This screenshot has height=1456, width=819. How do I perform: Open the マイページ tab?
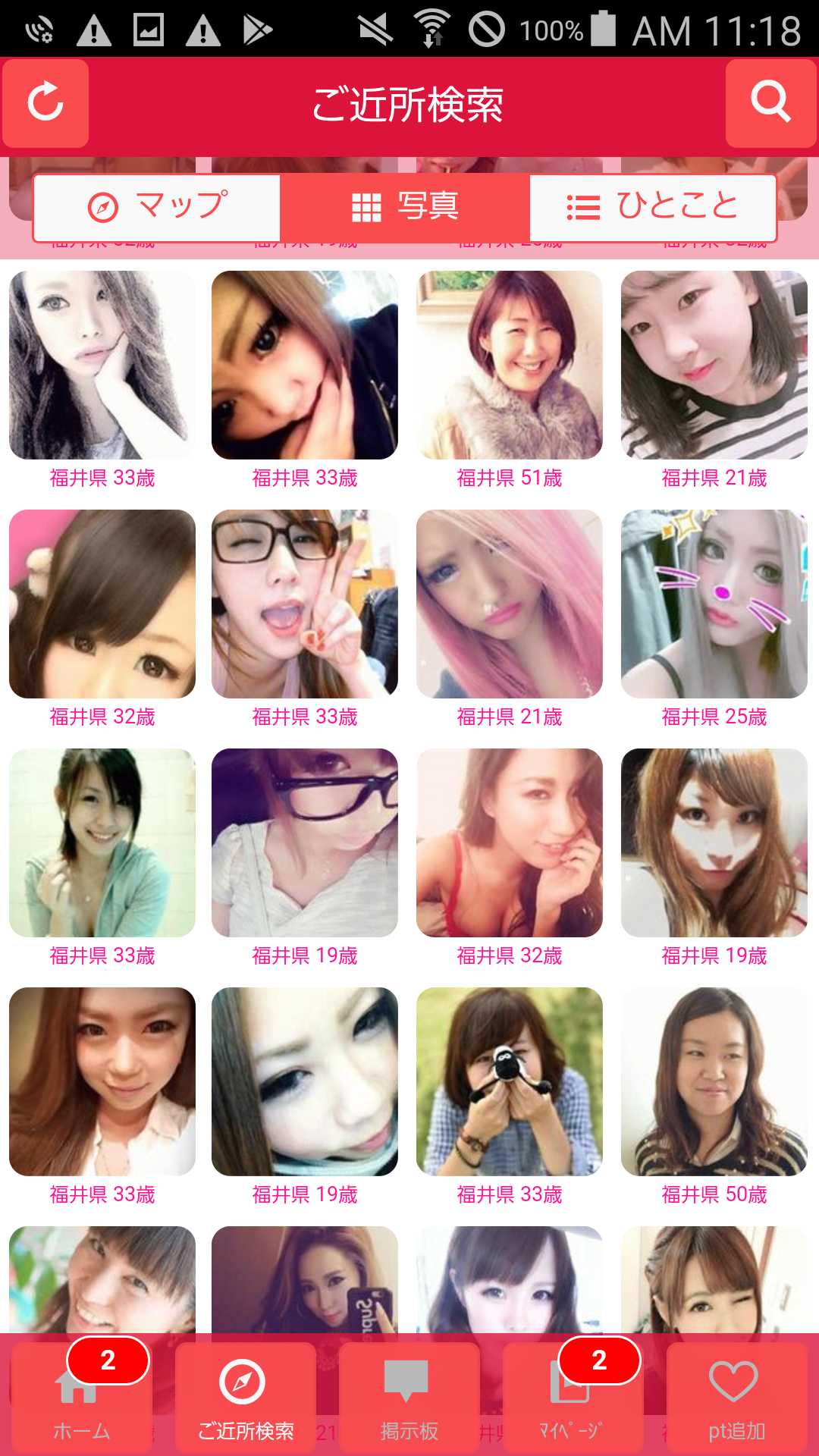pyautogui.click(x=573, y=1398)
